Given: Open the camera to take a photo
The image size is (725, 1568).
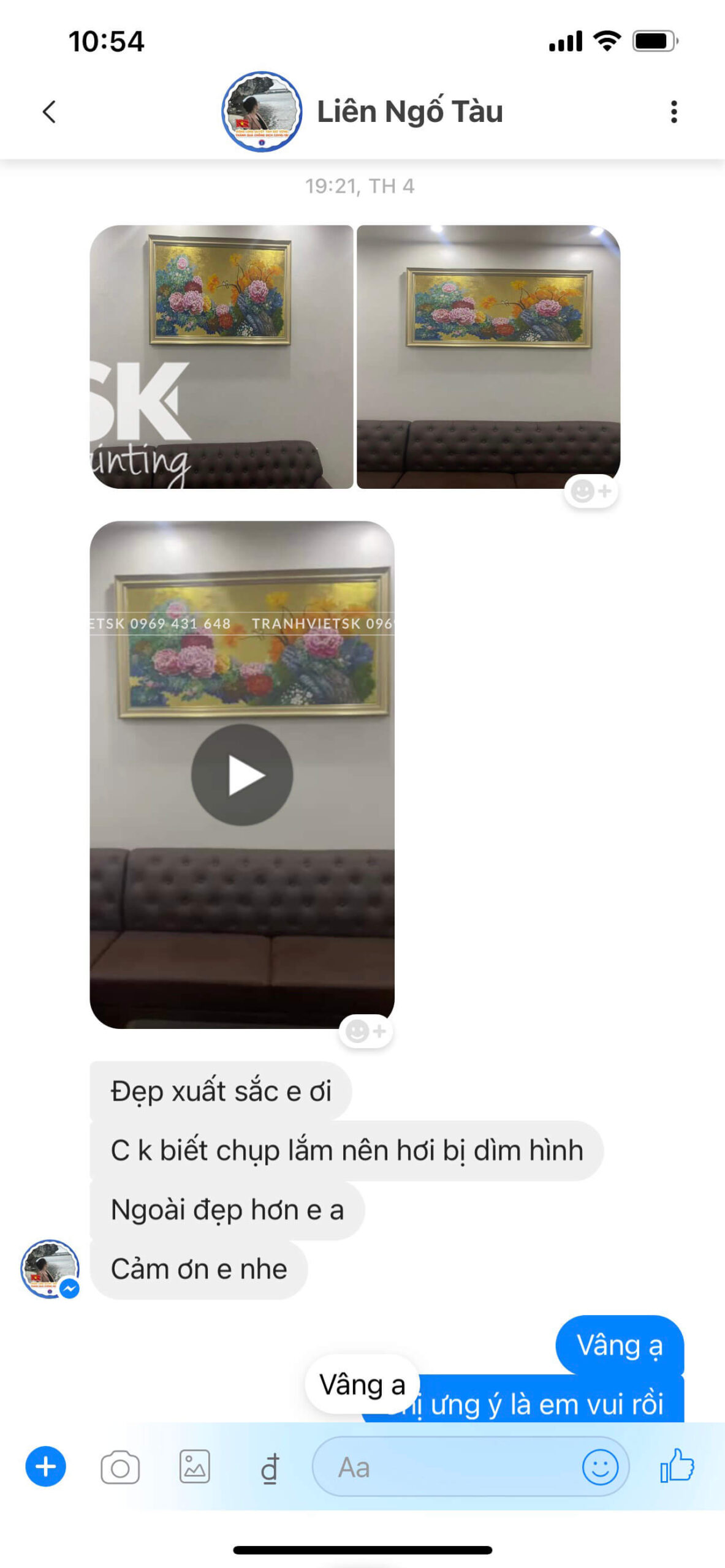Looking at the screenshot, I should click(x=120, y=1467).
